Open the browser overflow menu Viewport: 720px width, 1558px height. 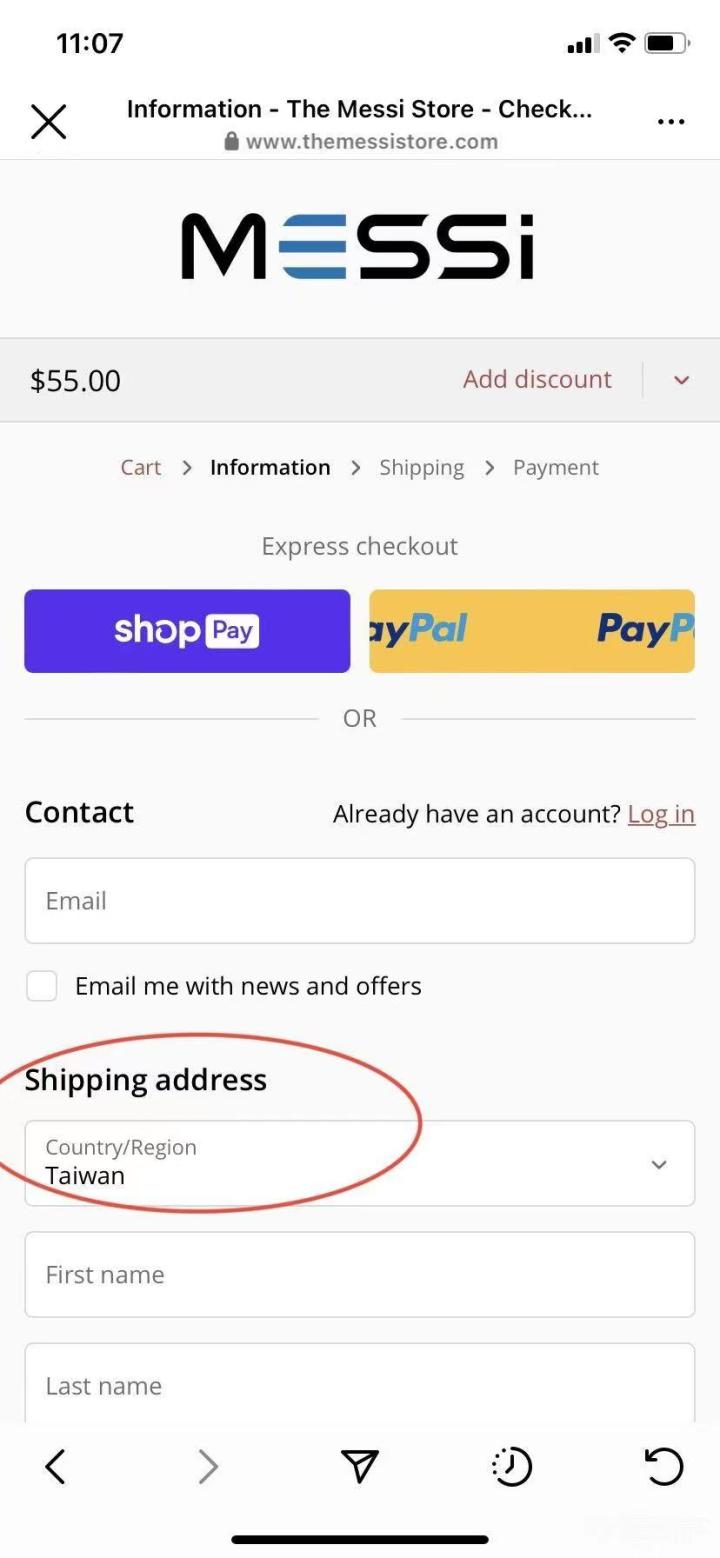671,122
